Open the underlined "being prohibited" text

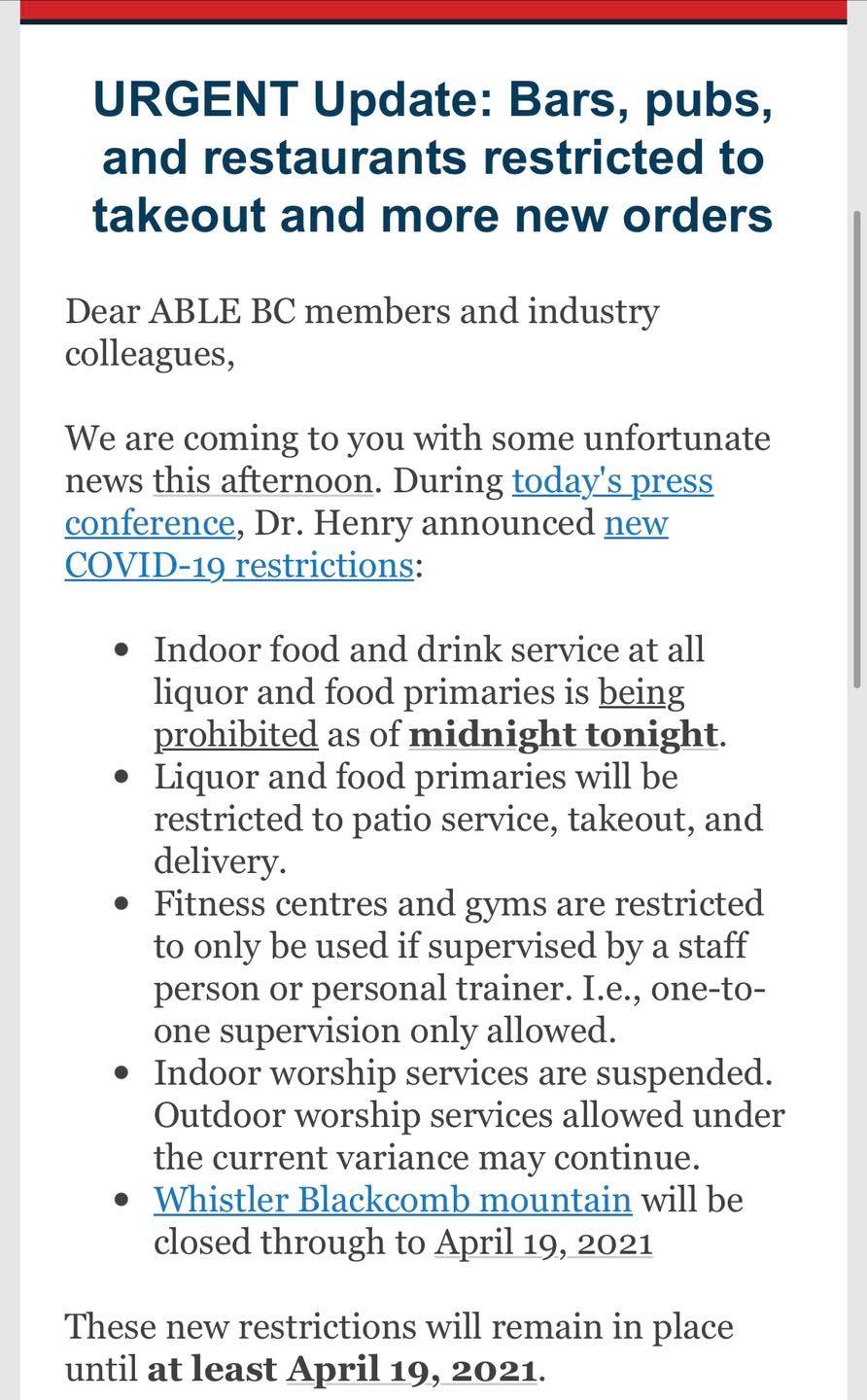(x=235, y=734)
